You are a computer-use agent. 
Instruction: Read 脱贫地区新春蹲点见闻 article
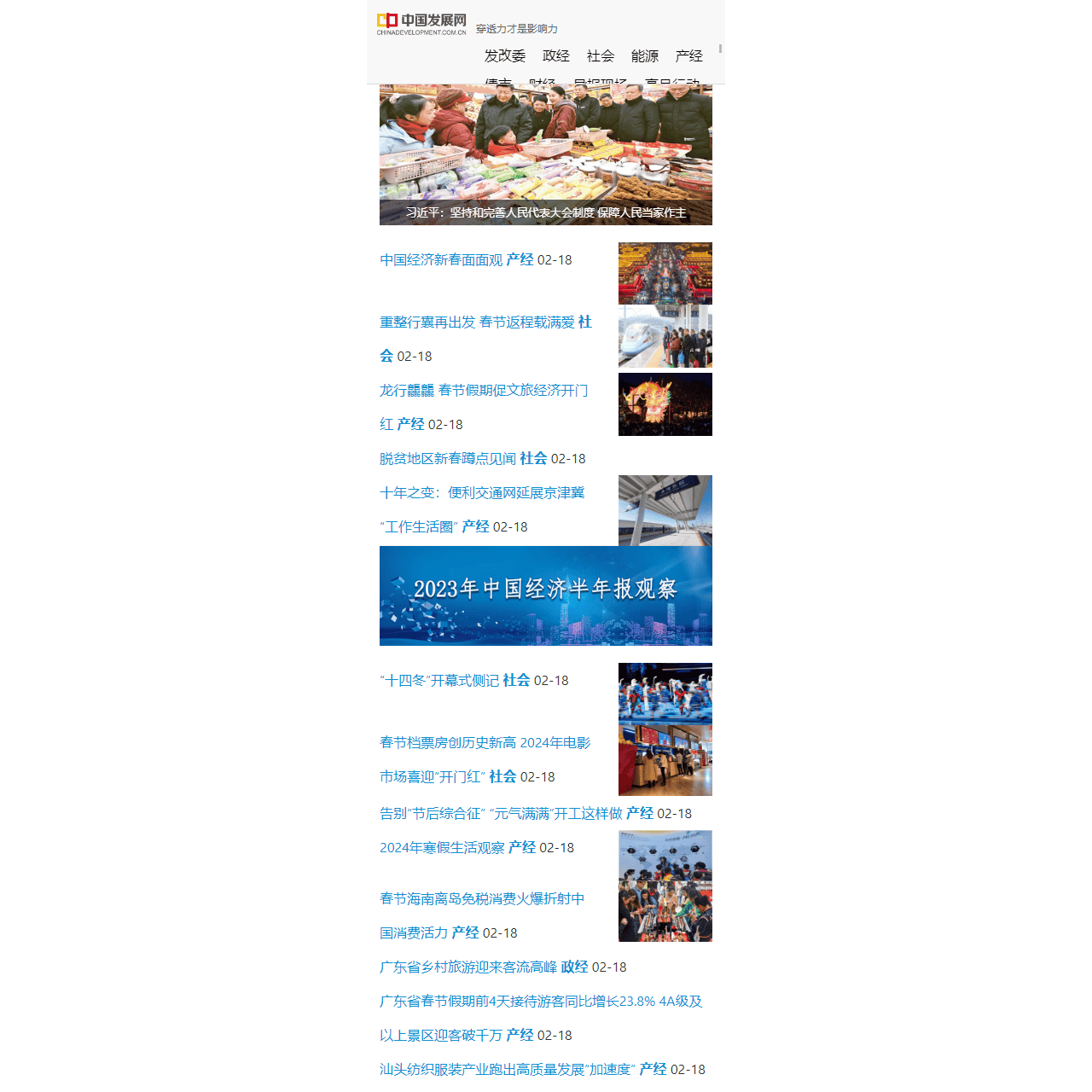point(448,459)
